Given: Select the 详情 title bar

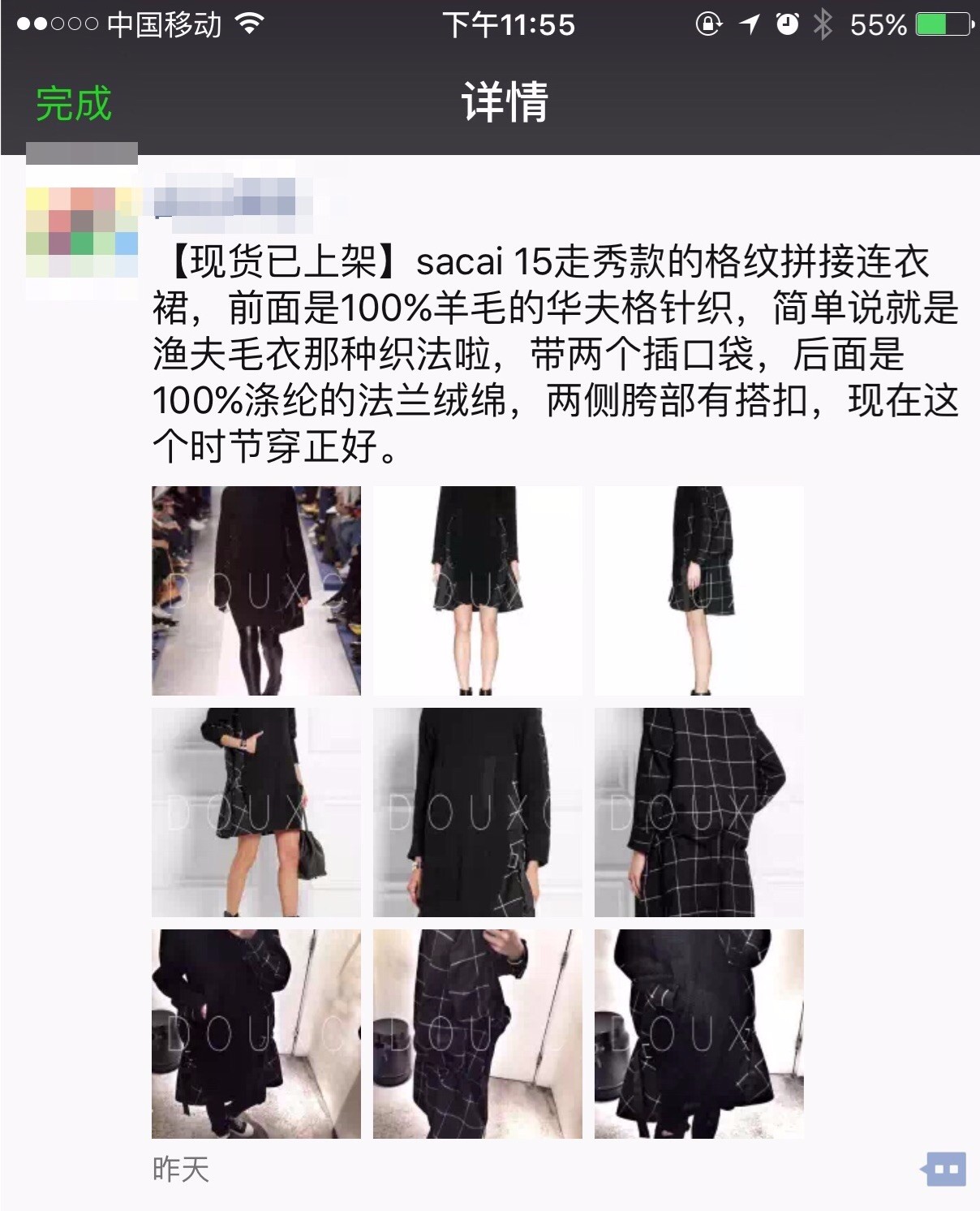Looking at the screenshot, I should tap(503, 101).
